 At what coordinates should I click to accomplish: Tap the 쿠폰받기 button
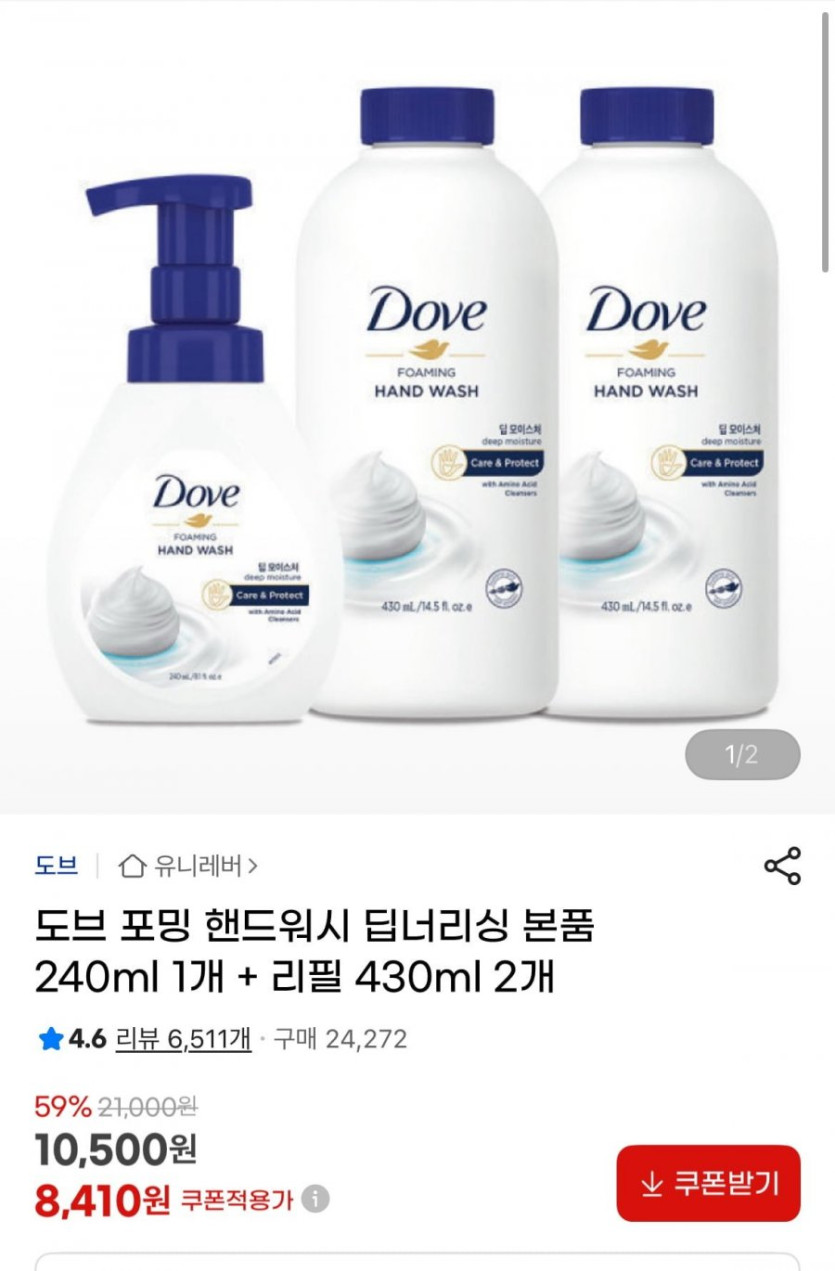[x=708, y=1184]
